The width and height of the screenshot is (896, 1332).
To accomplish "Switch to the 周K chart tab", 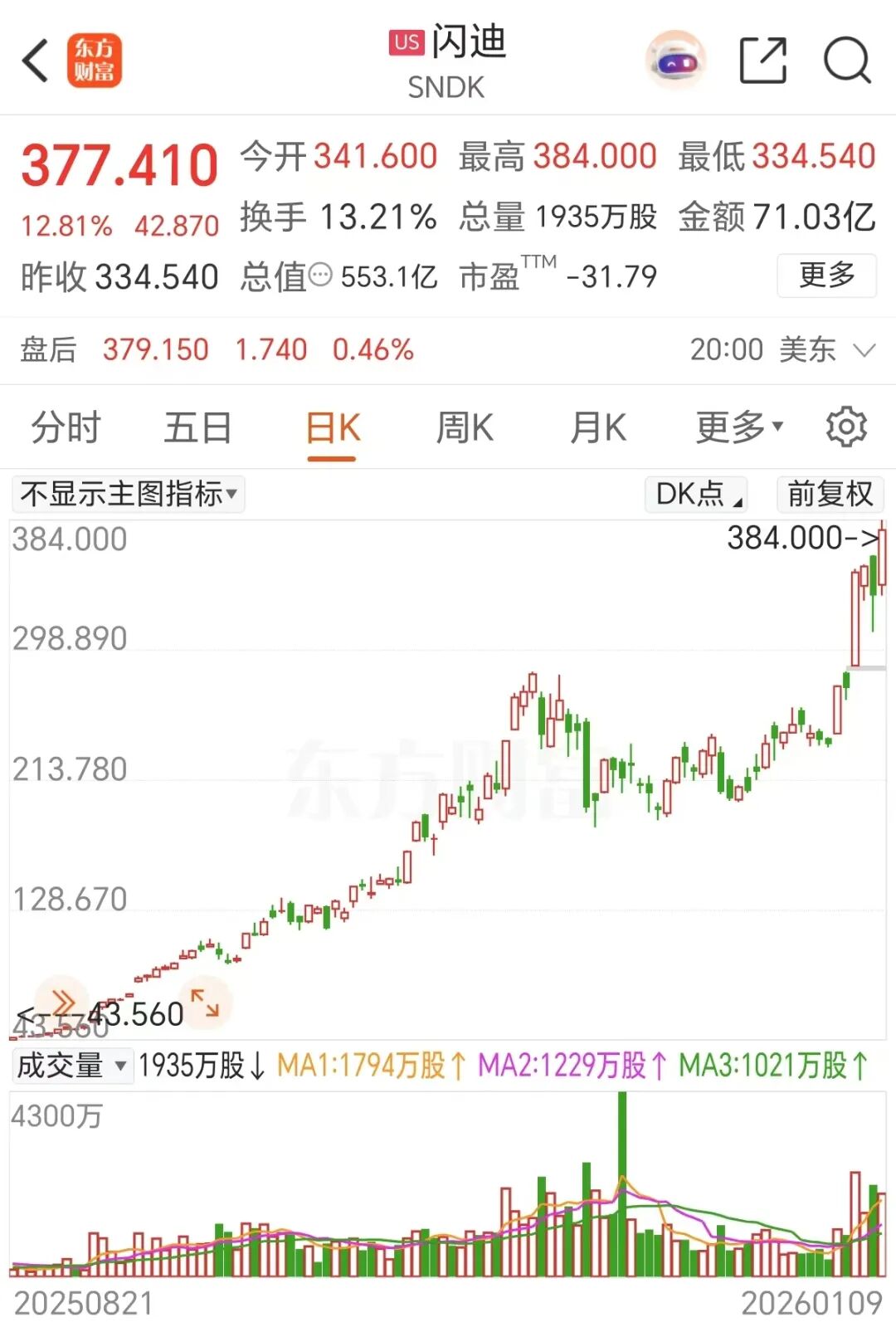I will [465, 428].
